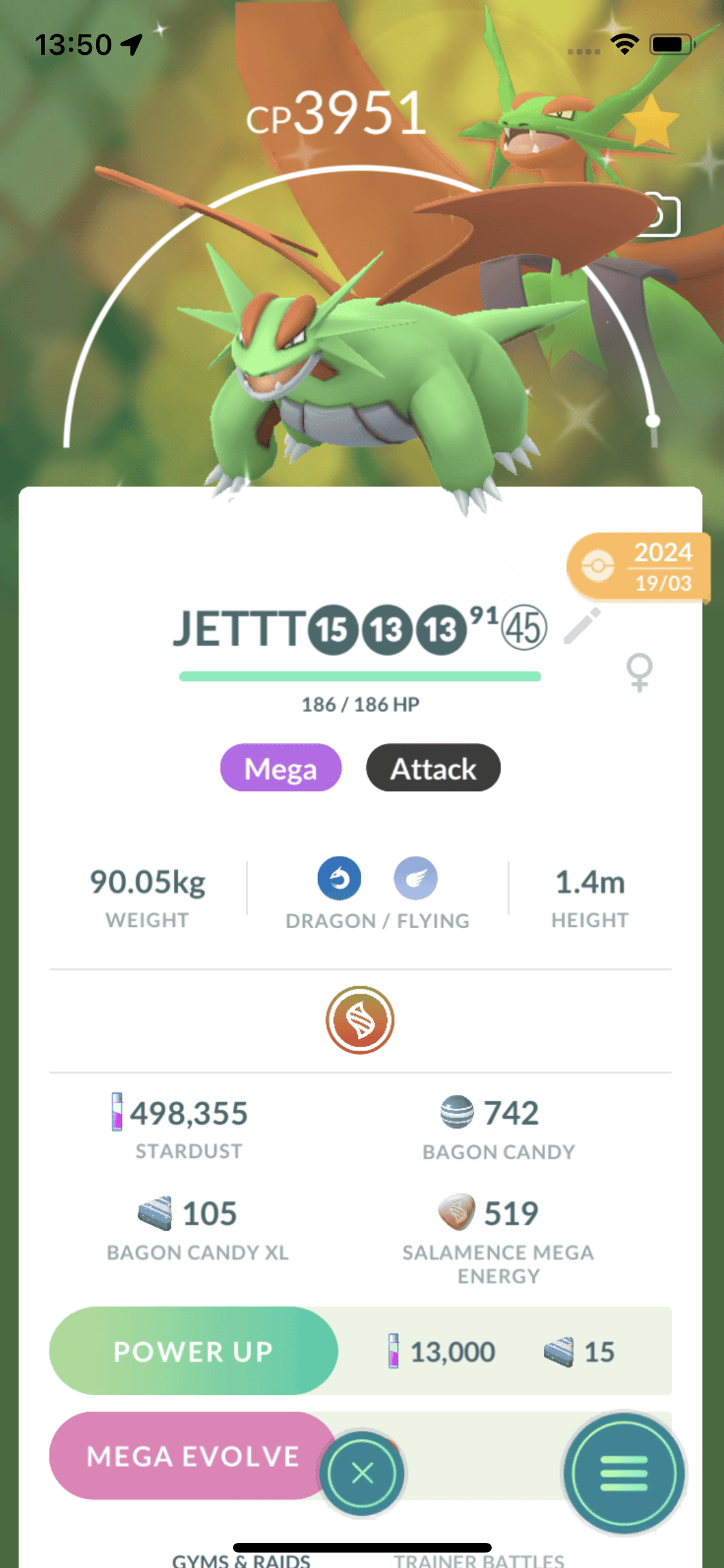Screen dimensions: 724x1568
Task: Select the Attack tag
Action: point(433,768)
